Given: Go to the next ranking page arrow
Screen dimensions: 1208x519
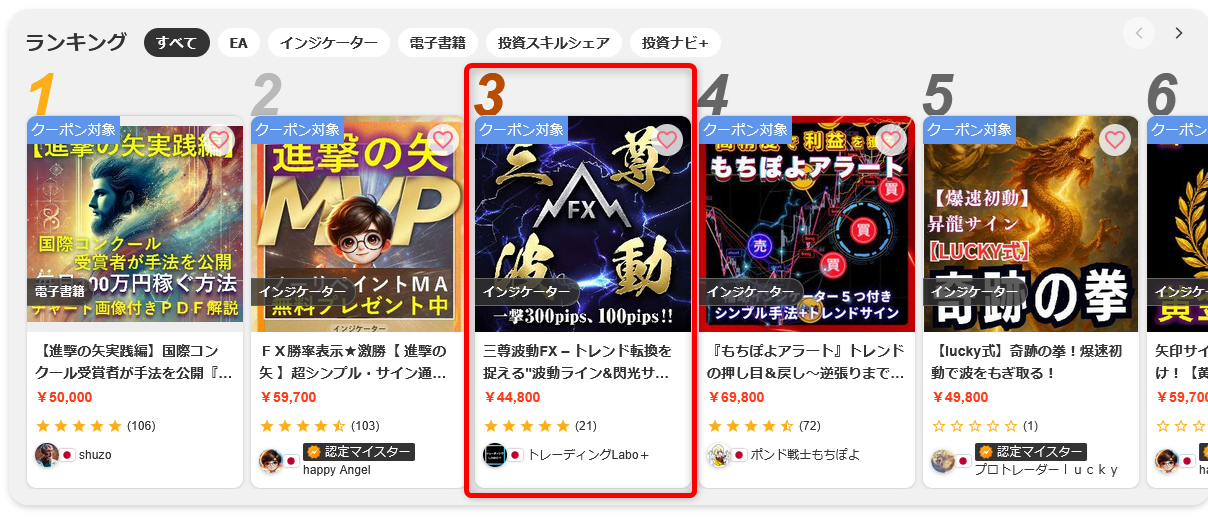Looking at the screenshot, I should 1179,33.
